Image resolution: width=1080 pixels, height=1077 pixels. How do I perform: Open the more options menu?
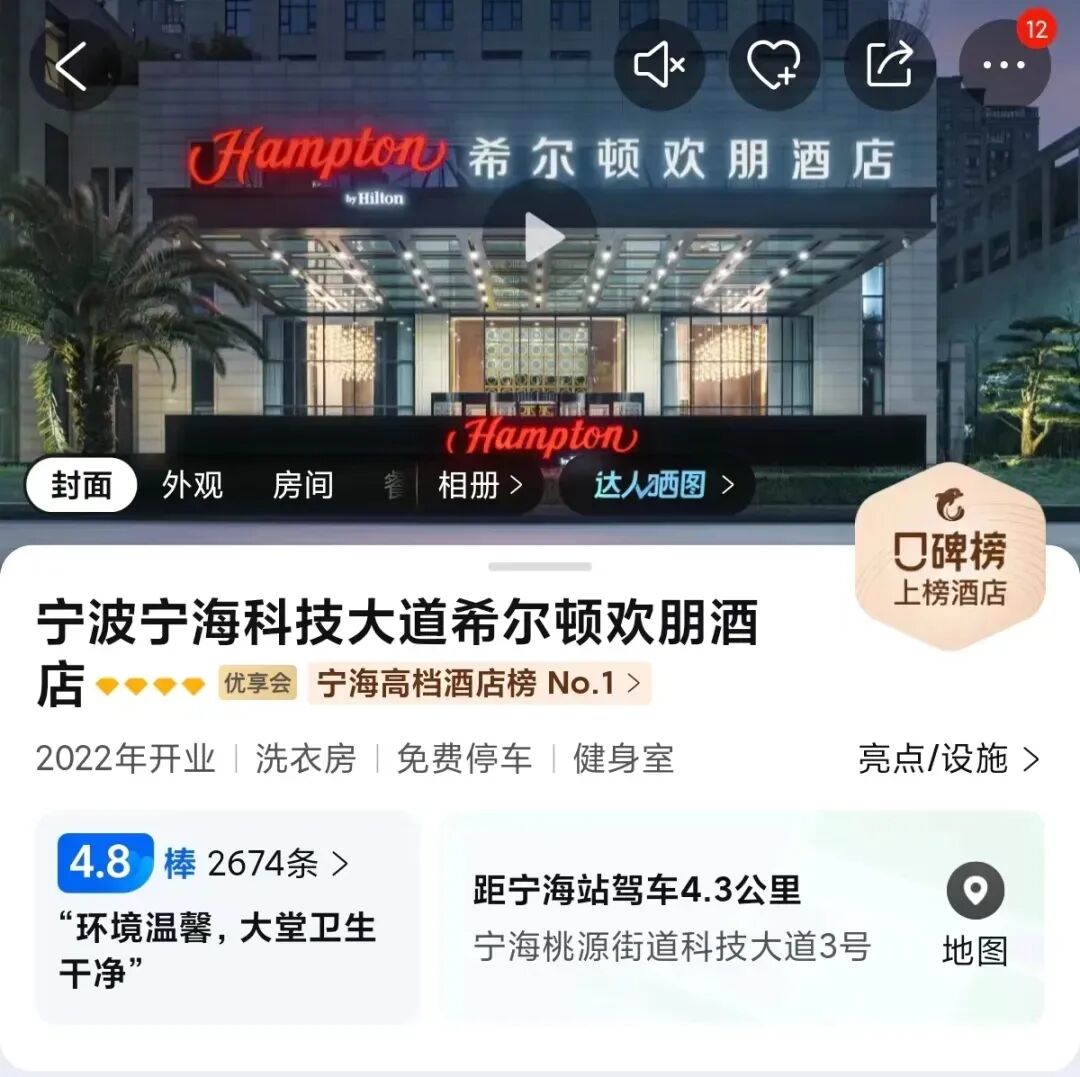click(x=1004, y=66)
